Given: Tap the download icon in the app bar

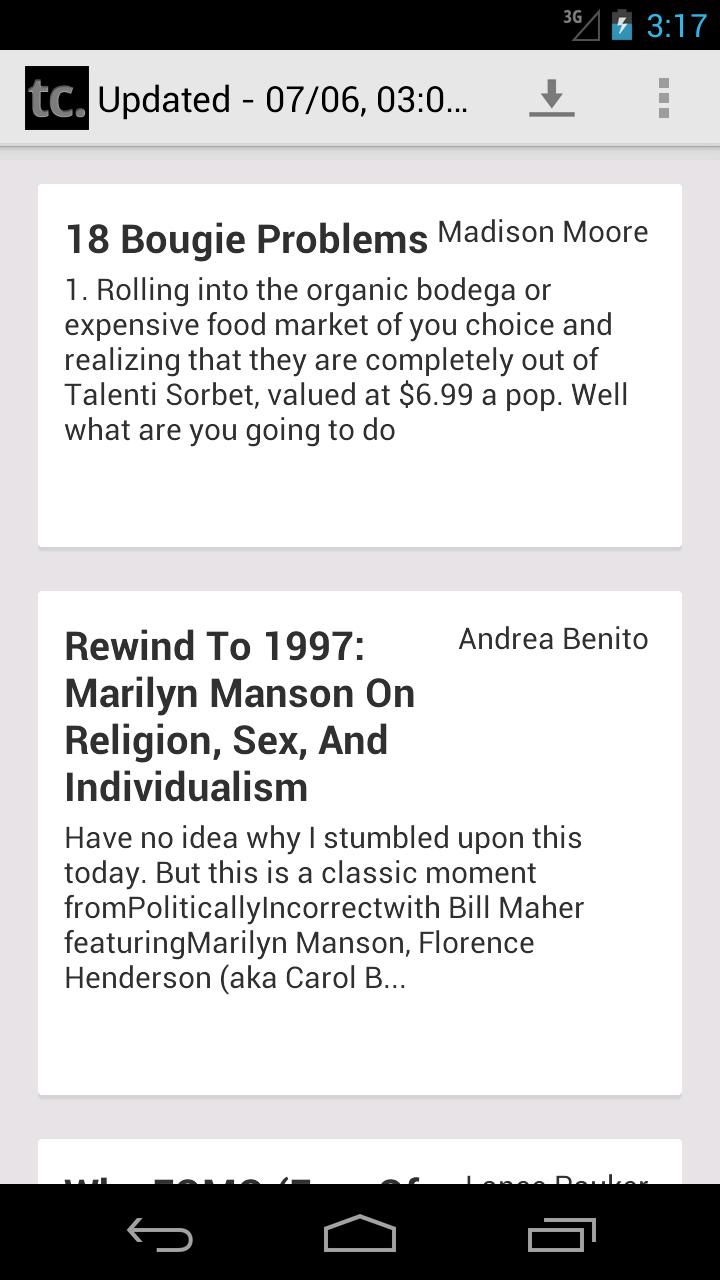Looking at the screenshot, I should pos(551,99).
